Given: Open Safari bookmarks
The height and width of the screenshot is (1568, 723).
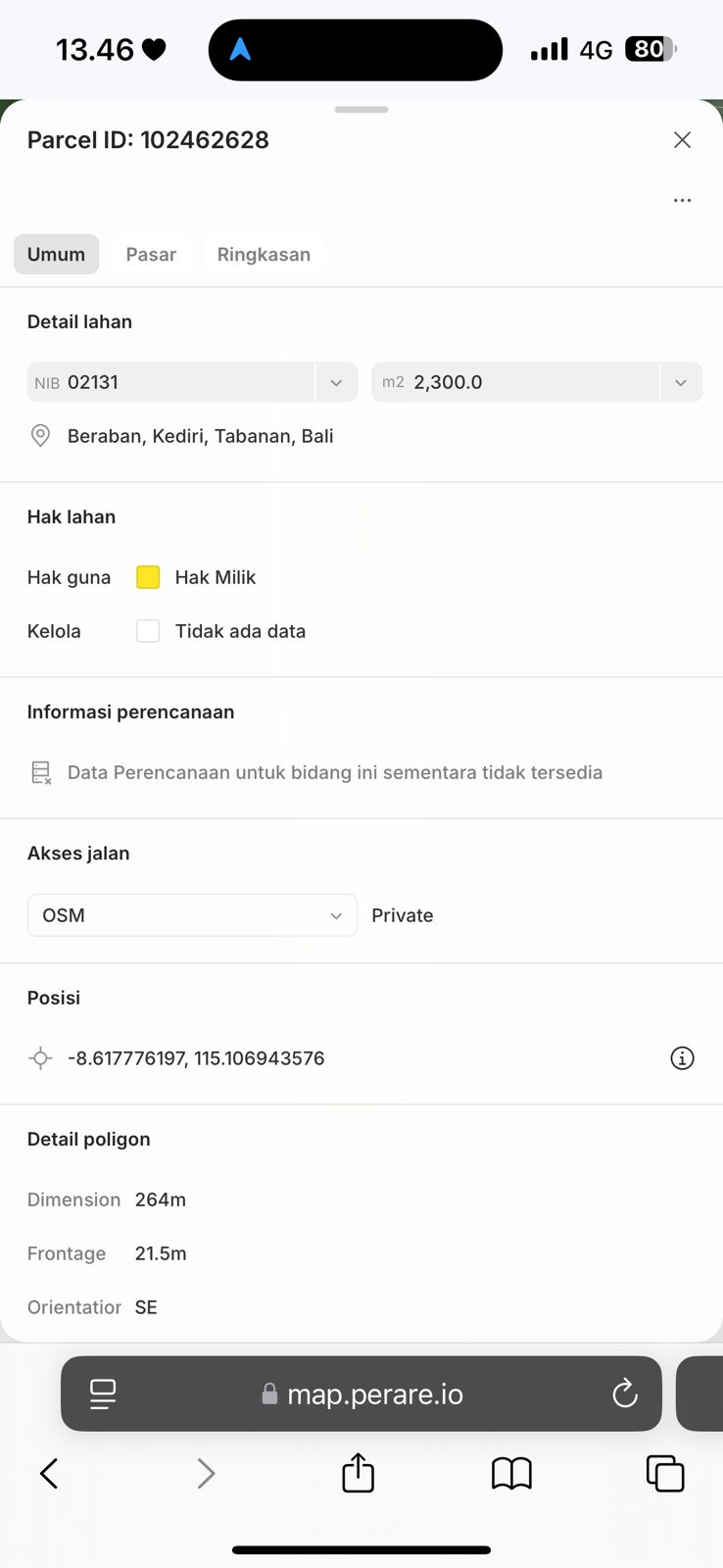Looking at the screenshot, I should point(511,1473).
